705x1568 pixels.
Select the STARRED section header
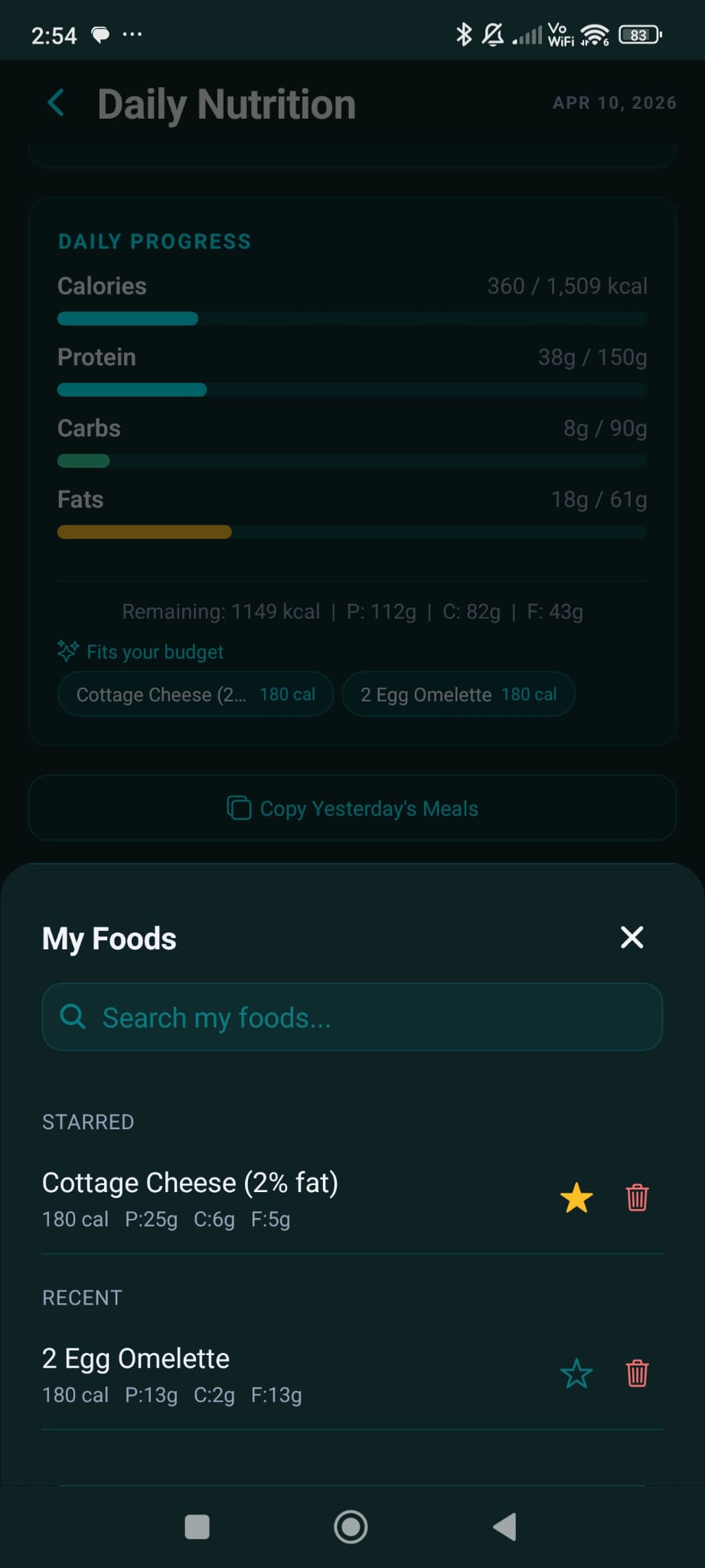[x=88, y=1122]
